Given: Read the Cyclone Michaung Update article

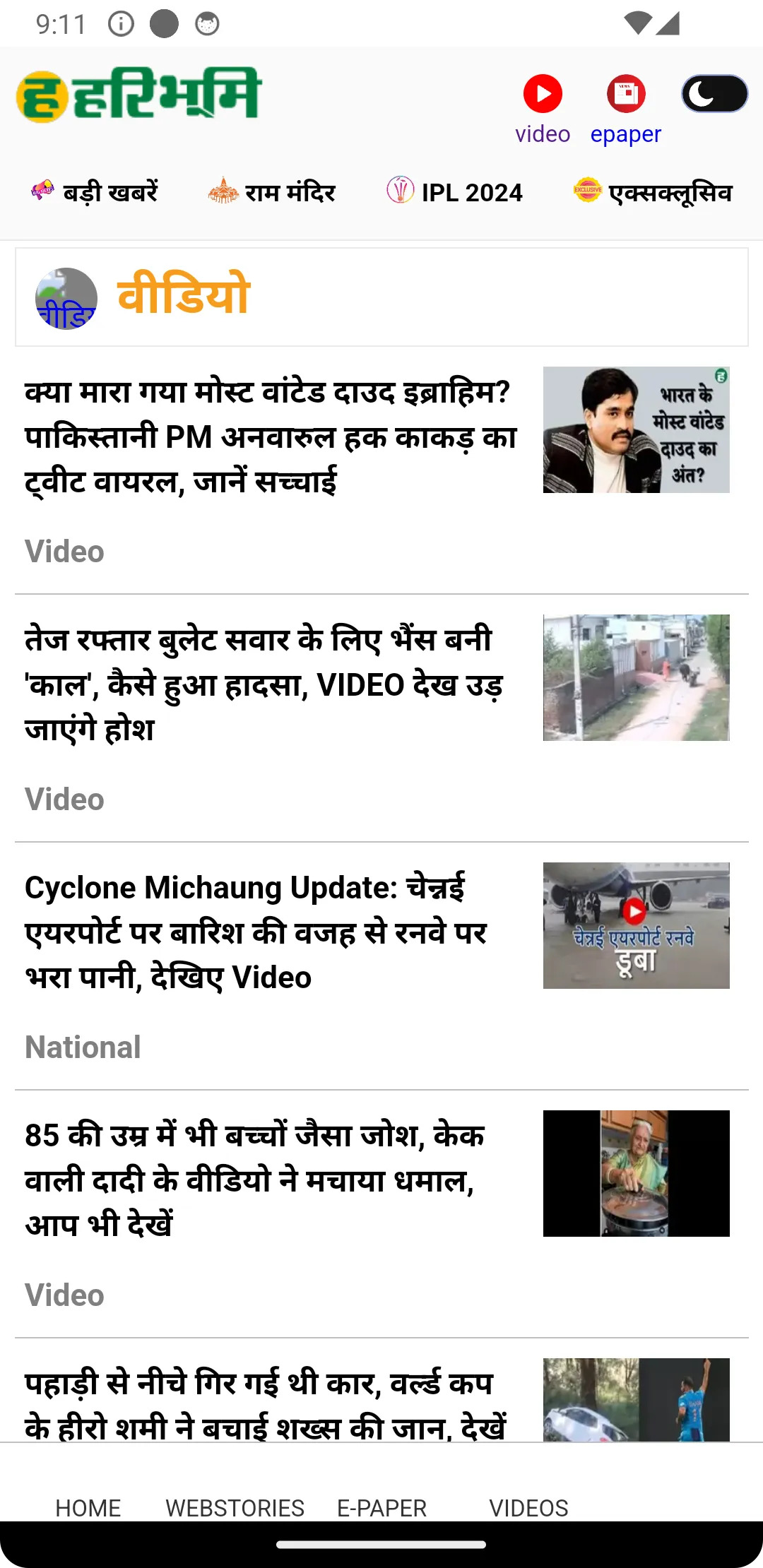Looking at the screenshot, I should tap(256, 932).
